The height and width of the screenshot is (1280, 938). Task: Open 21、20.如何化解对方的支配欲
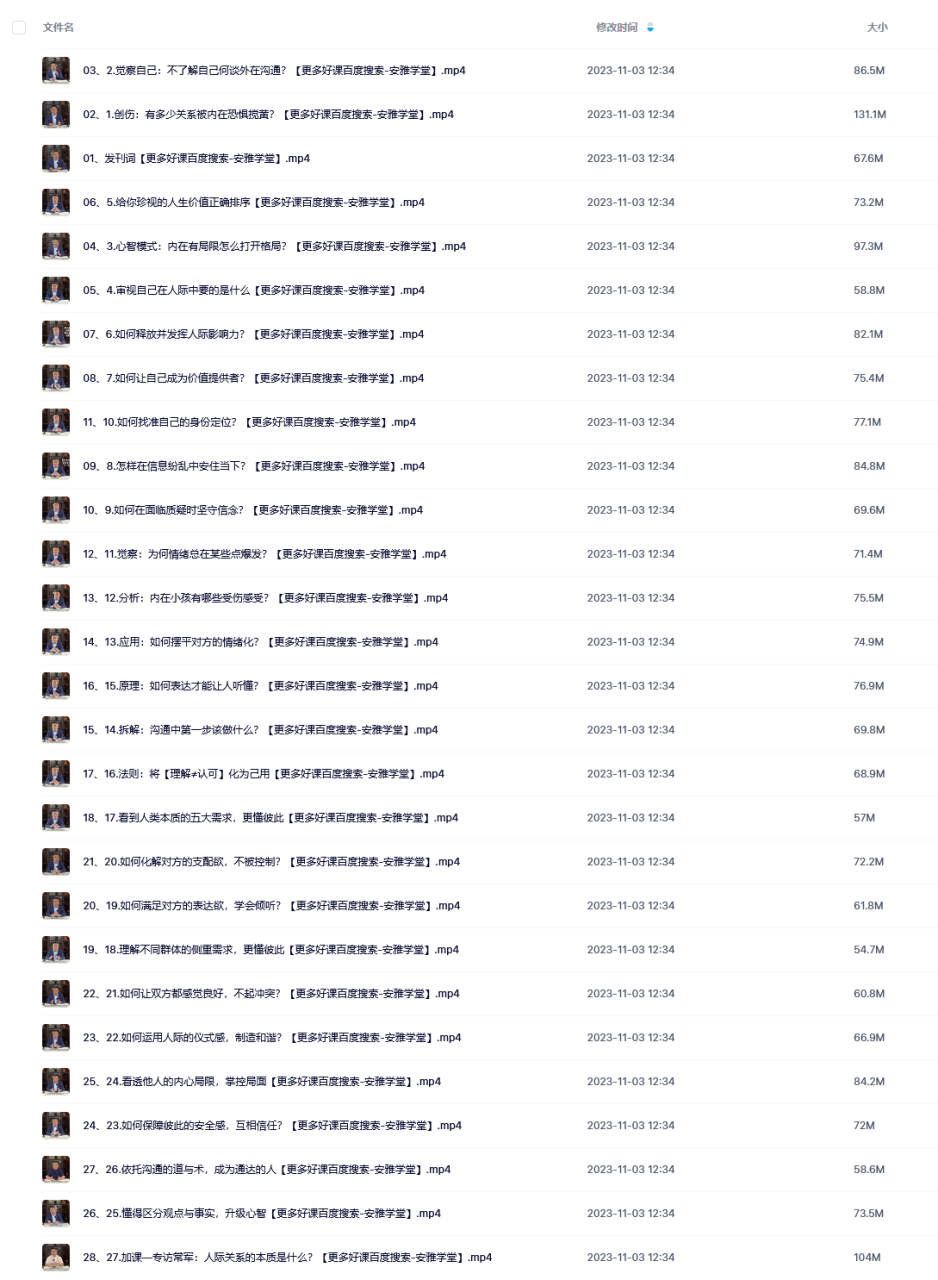tap(271, 862)
